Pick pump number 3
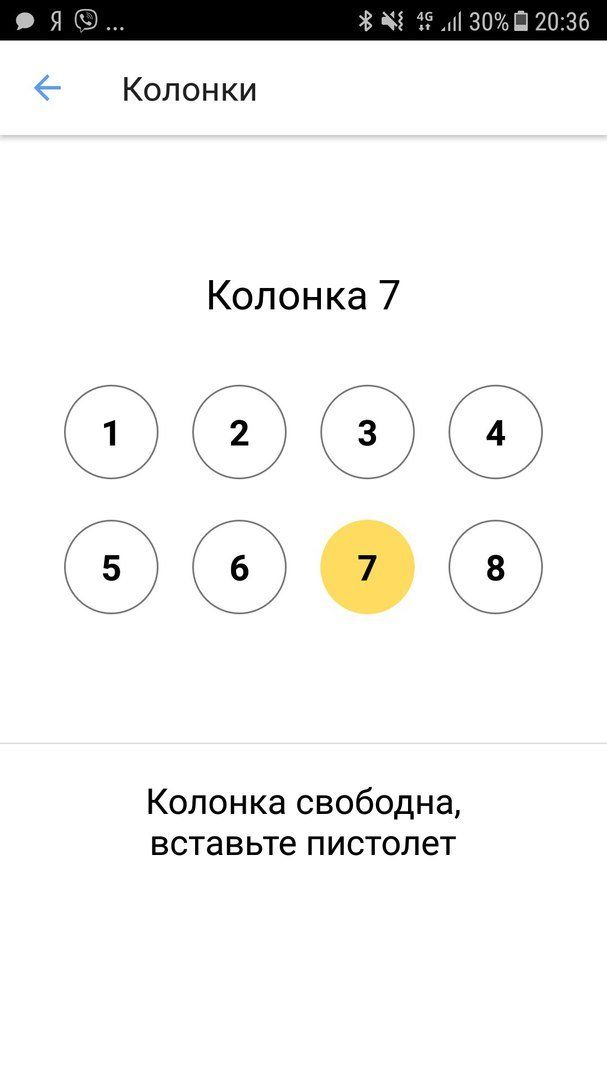The height and width of the screenshot is (1080, 607). 367,432
